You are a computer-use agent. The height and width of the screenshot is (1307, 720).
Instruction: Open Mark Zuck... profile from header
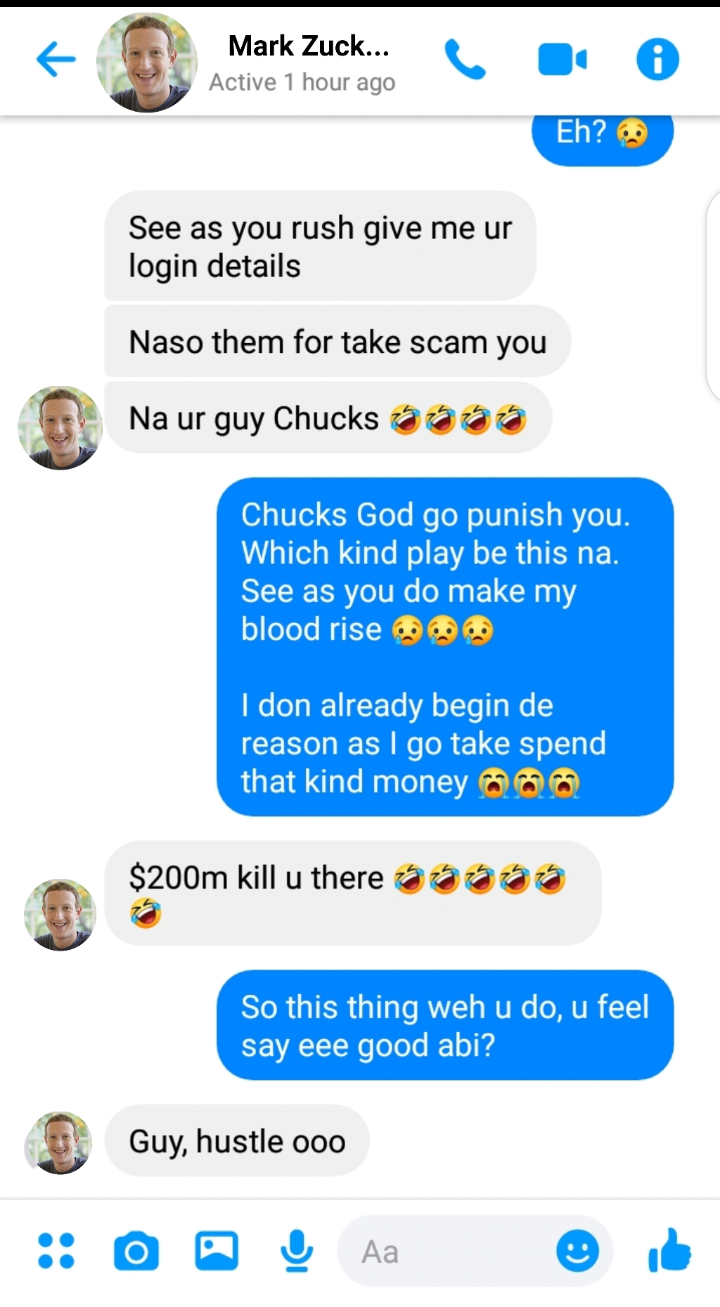click(x=308, y=46)
